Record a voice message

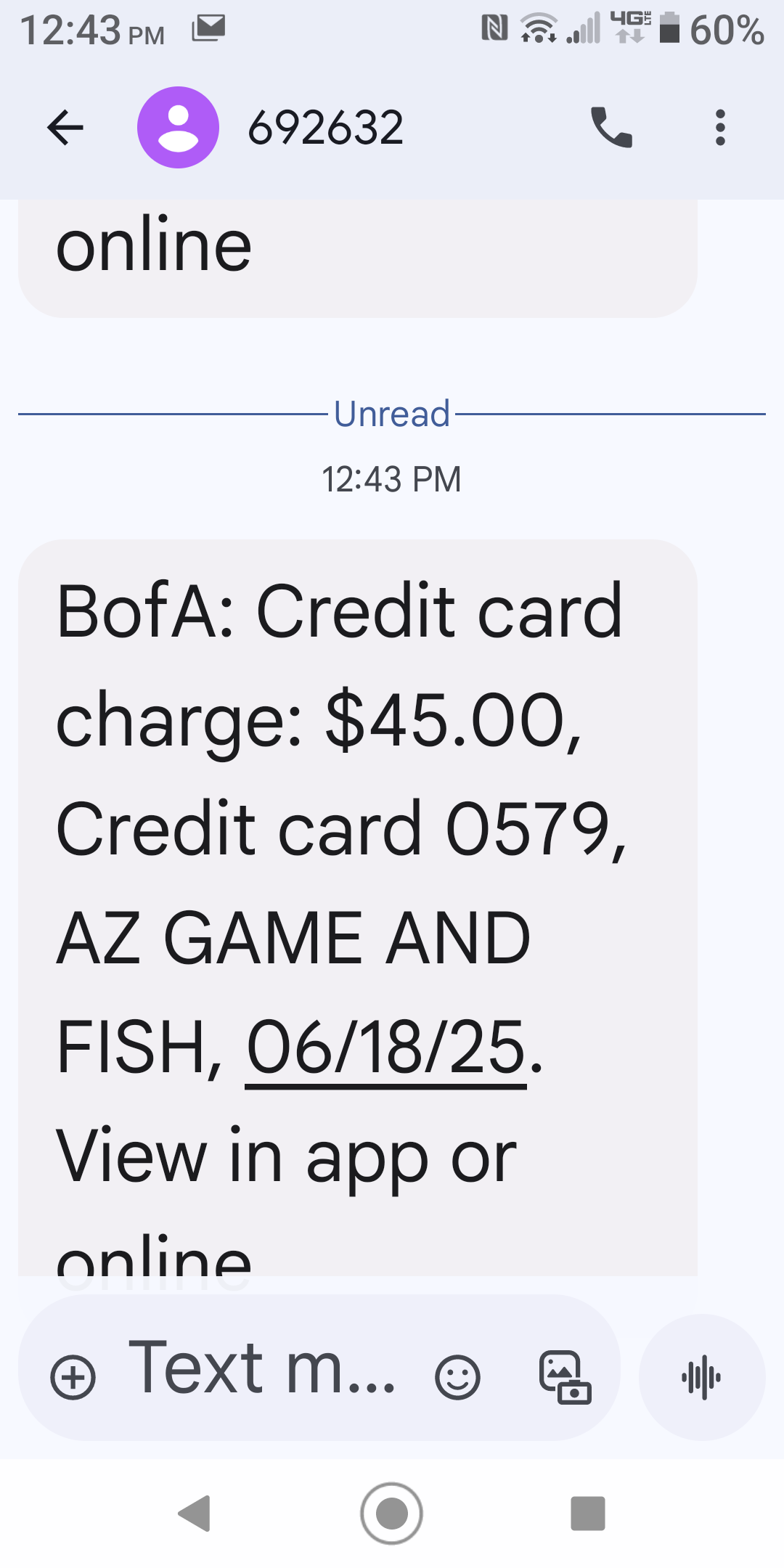[x=701, y=1376]
